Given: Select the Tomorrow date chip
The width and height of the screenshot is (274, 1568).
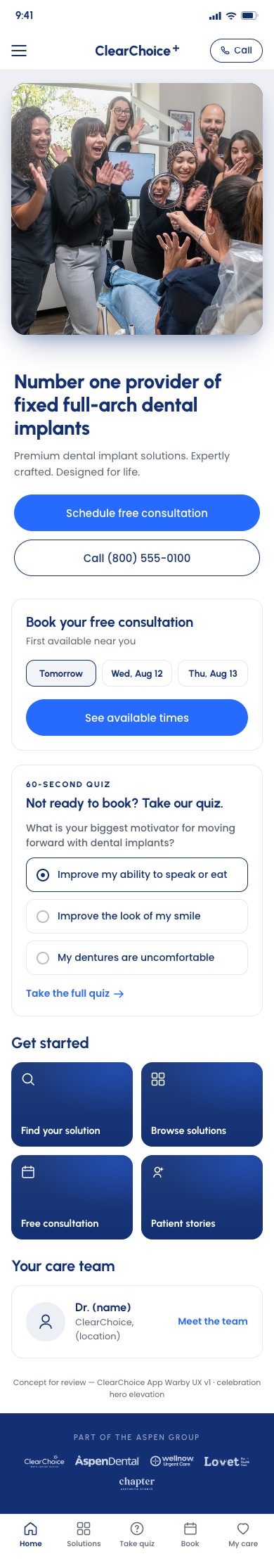Looking at the screenshot, I should point(61,673).
